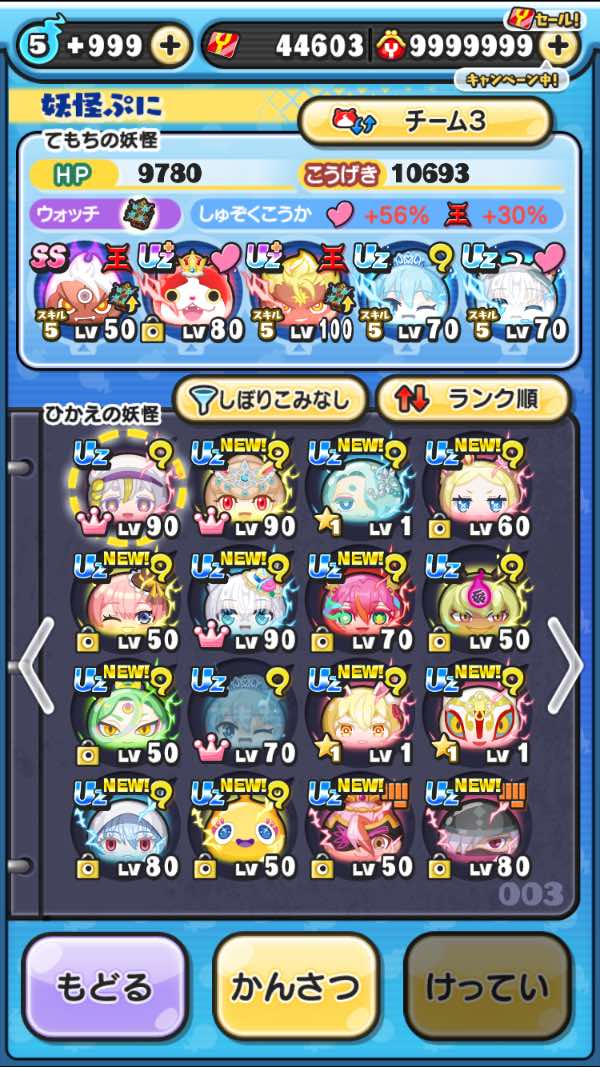The image size is (600, 1067).
Task: Tap the かんさつ button
Action: [295, 987]
